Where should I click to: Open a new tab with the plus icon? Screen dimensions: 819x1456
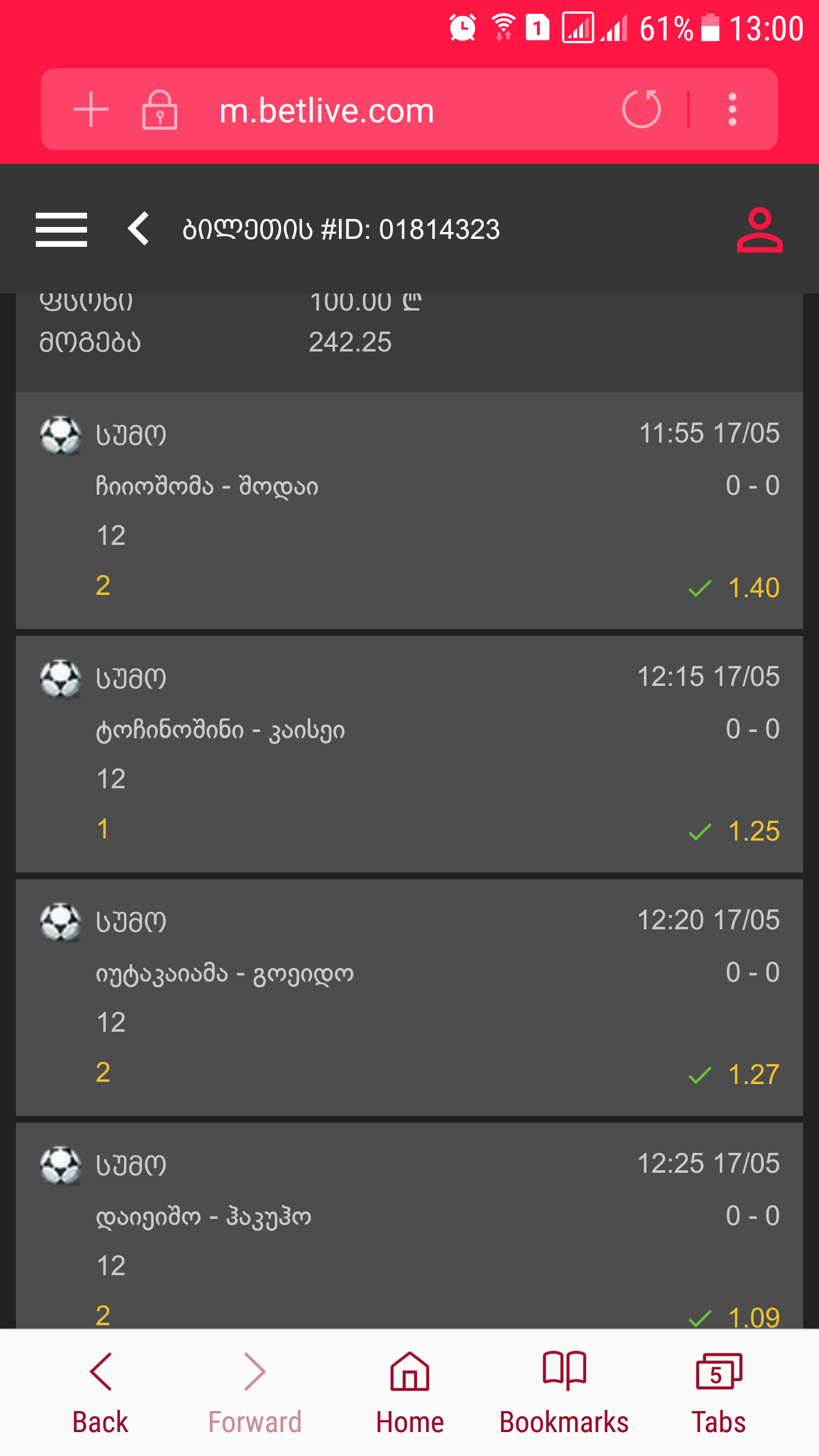point(91,109)
